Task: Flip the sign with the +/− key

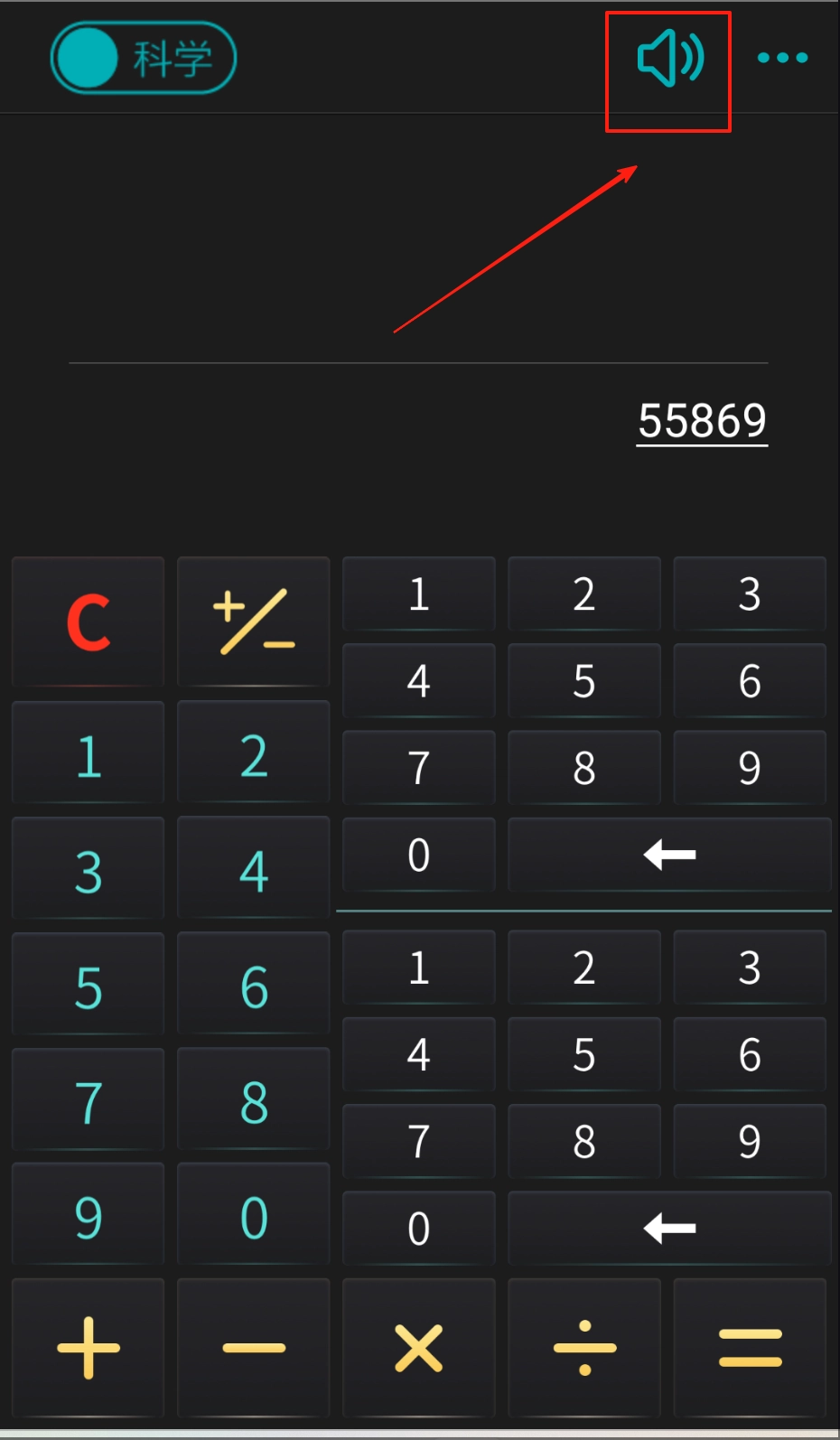Action: (254, 622)
